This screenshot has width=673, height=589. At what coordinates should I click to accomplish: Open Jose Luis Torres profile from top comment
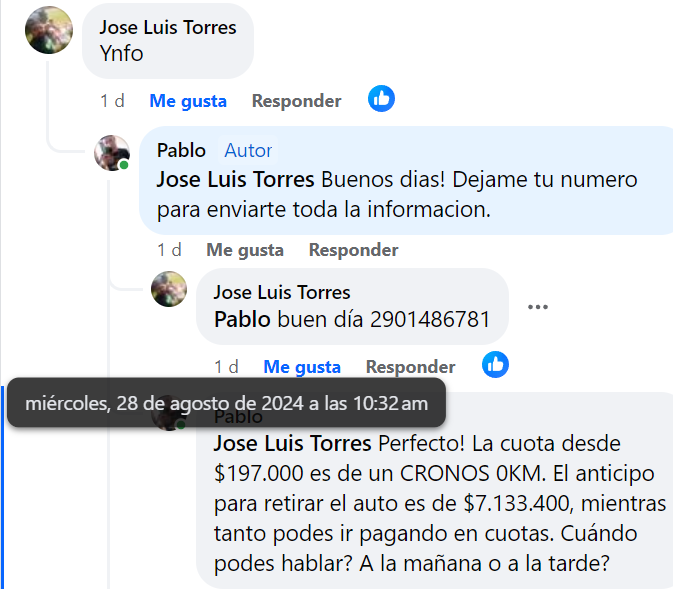168,27
